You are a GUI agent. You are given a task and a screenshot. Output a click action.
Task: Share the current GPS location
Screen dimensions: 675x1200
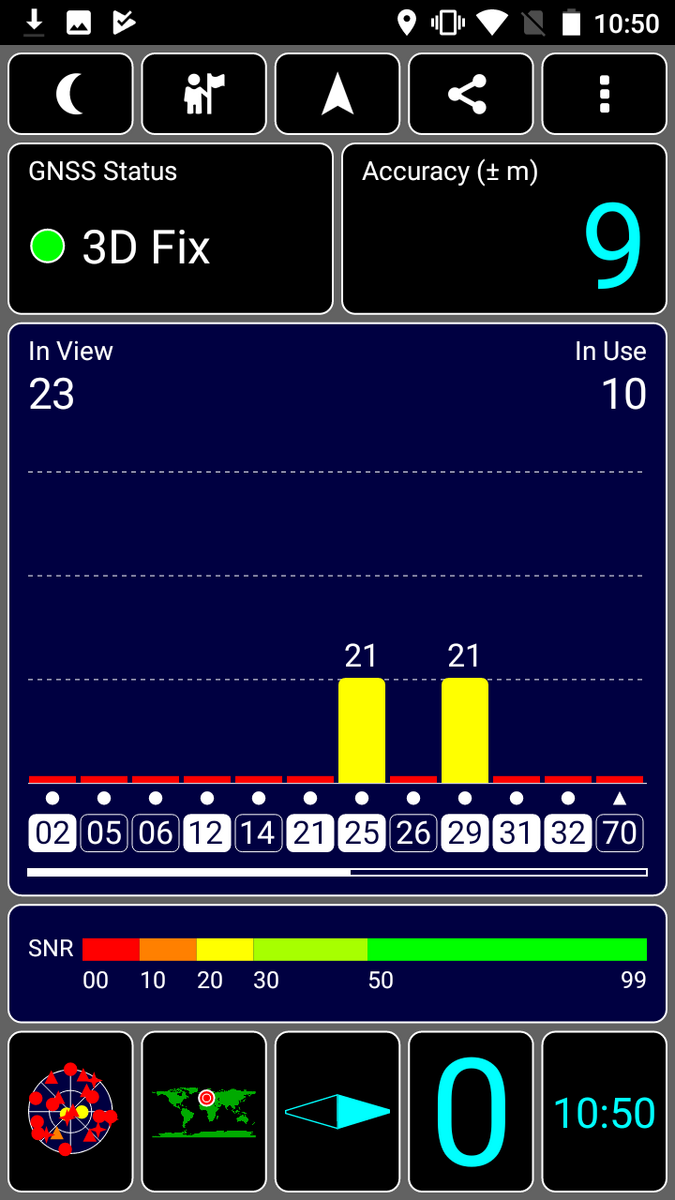pyautogui.click(x=471, y=94)
